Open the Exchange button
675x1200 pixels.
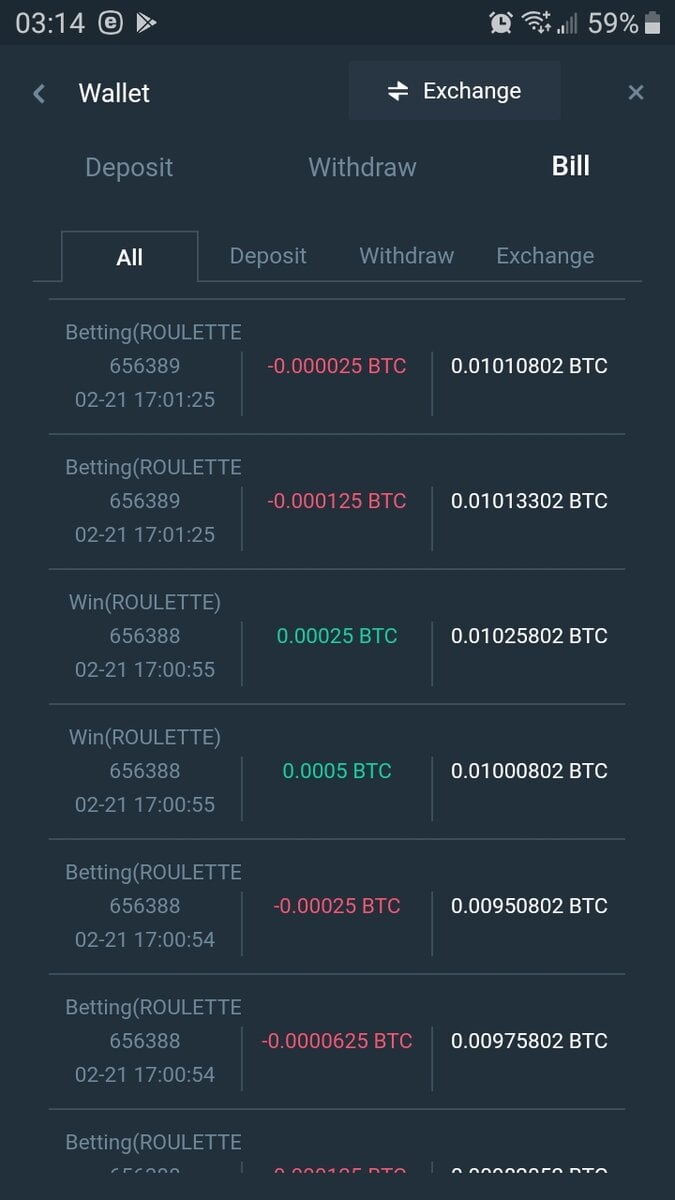pyautogui.click(x=455, y=91)
